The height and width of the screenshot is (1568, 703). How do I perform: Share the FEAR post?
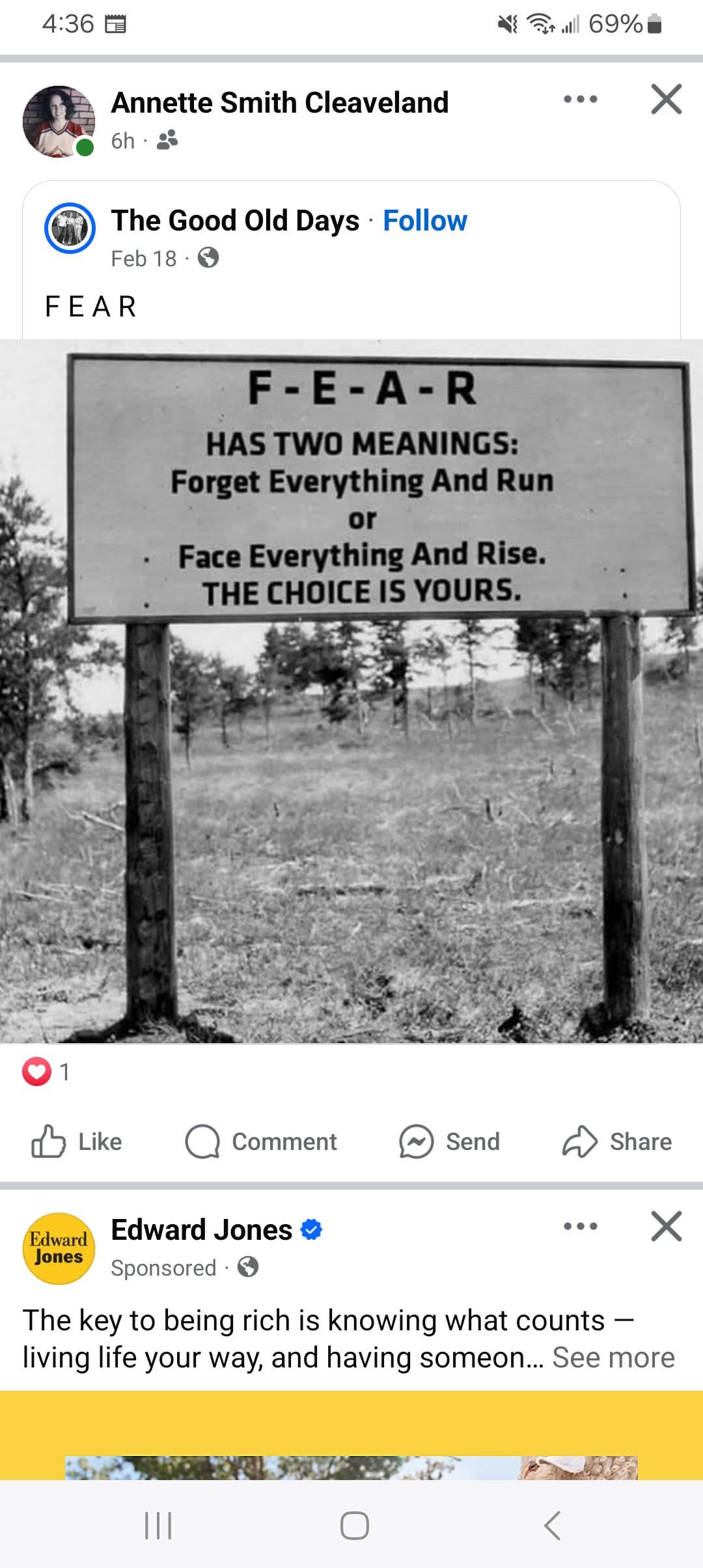[x=617, y=1141]
